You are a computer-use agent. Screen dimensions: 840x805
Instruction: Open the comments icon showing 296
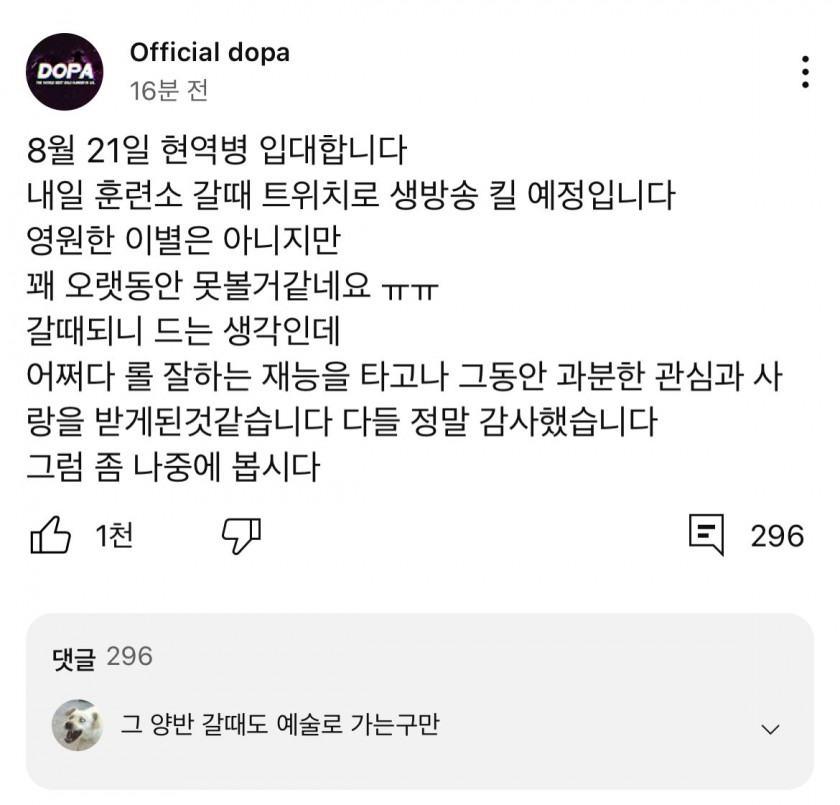(707, 536)
